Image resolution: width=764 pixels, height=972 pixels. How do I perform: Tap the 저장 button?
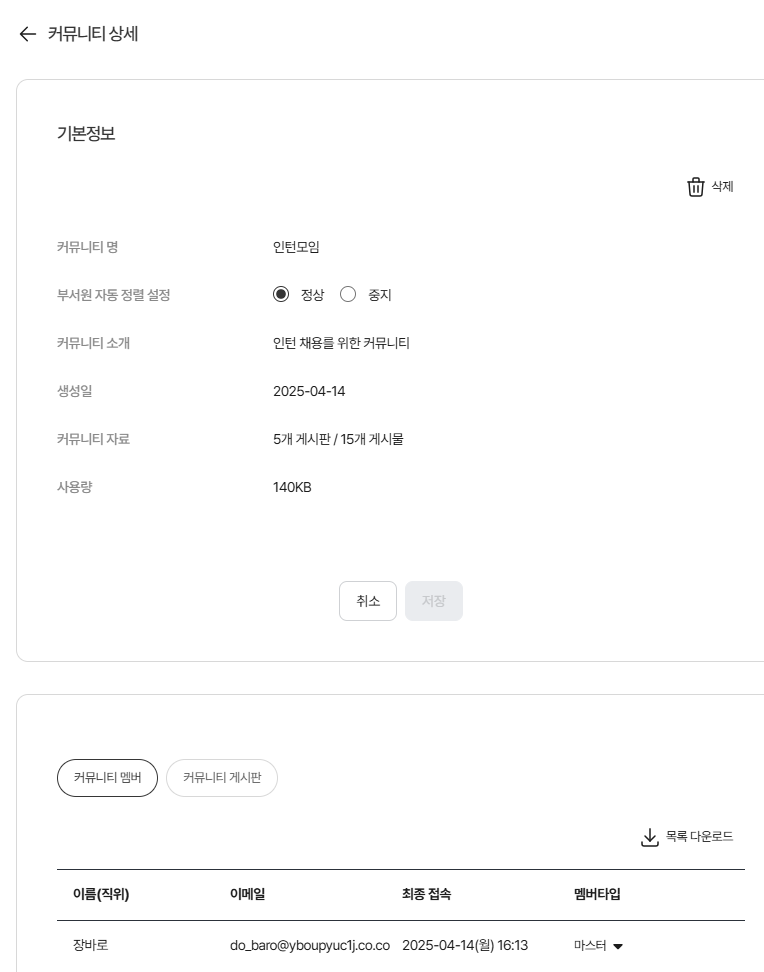[433, 601]
